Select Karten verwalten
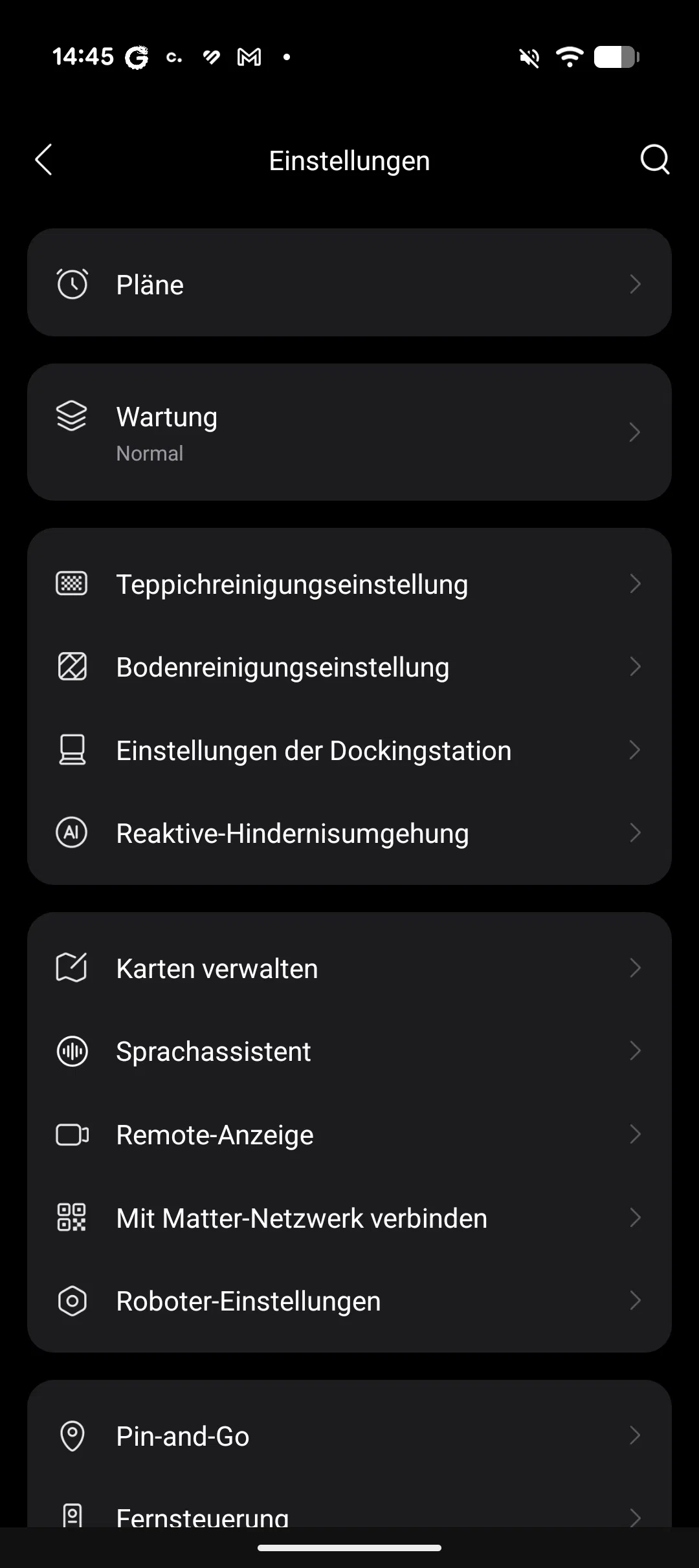The image size is (699, 1568). (349, 968)
